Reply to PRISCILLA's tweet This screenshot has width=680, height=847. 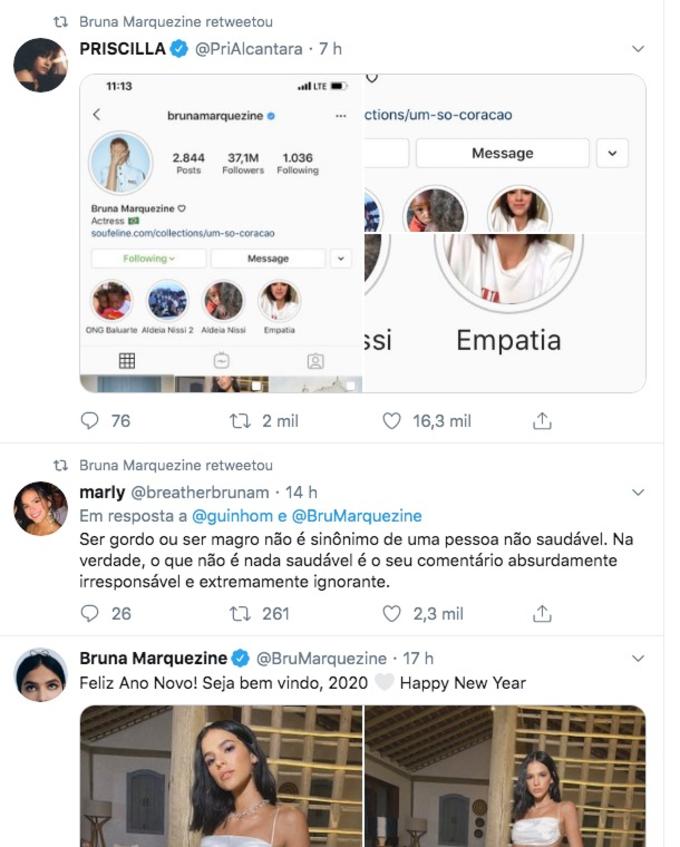pyautogui.click(x=91, y=421)
